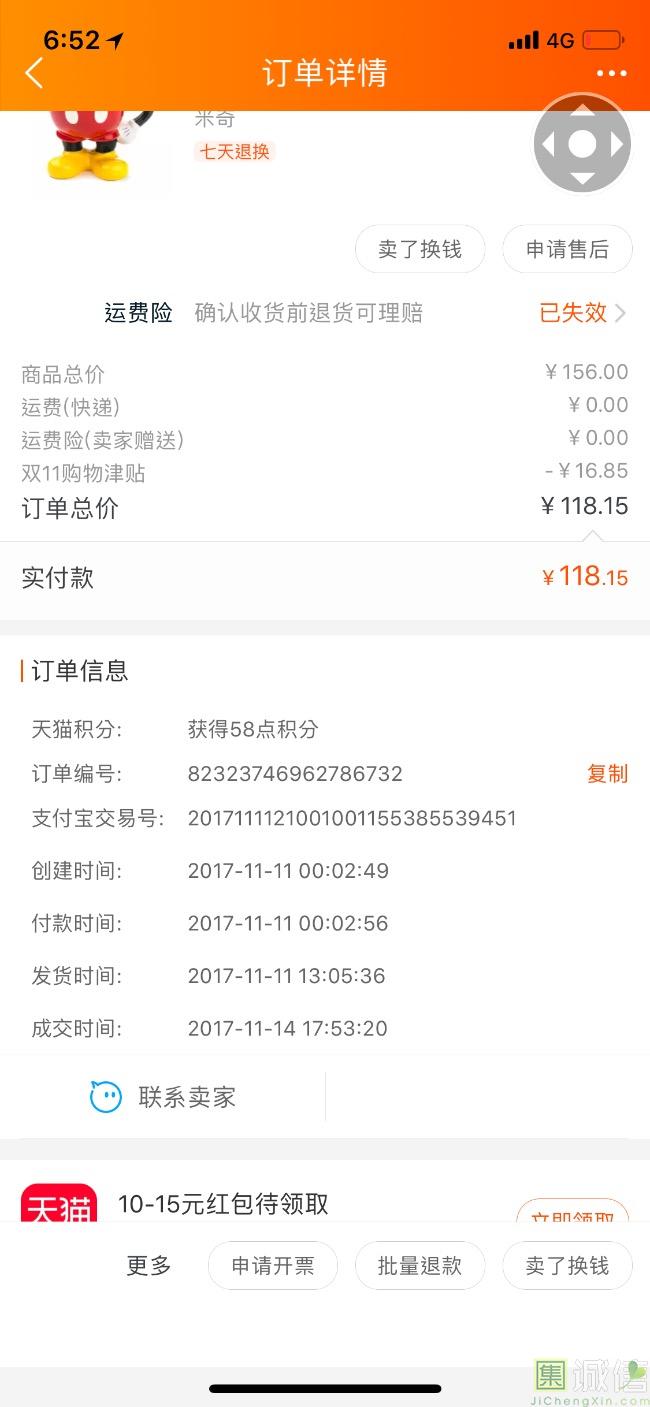Open the three-dot overflow menu
Image resolution: width=650 pixels, height=1407 pixels.
point(611,73)
